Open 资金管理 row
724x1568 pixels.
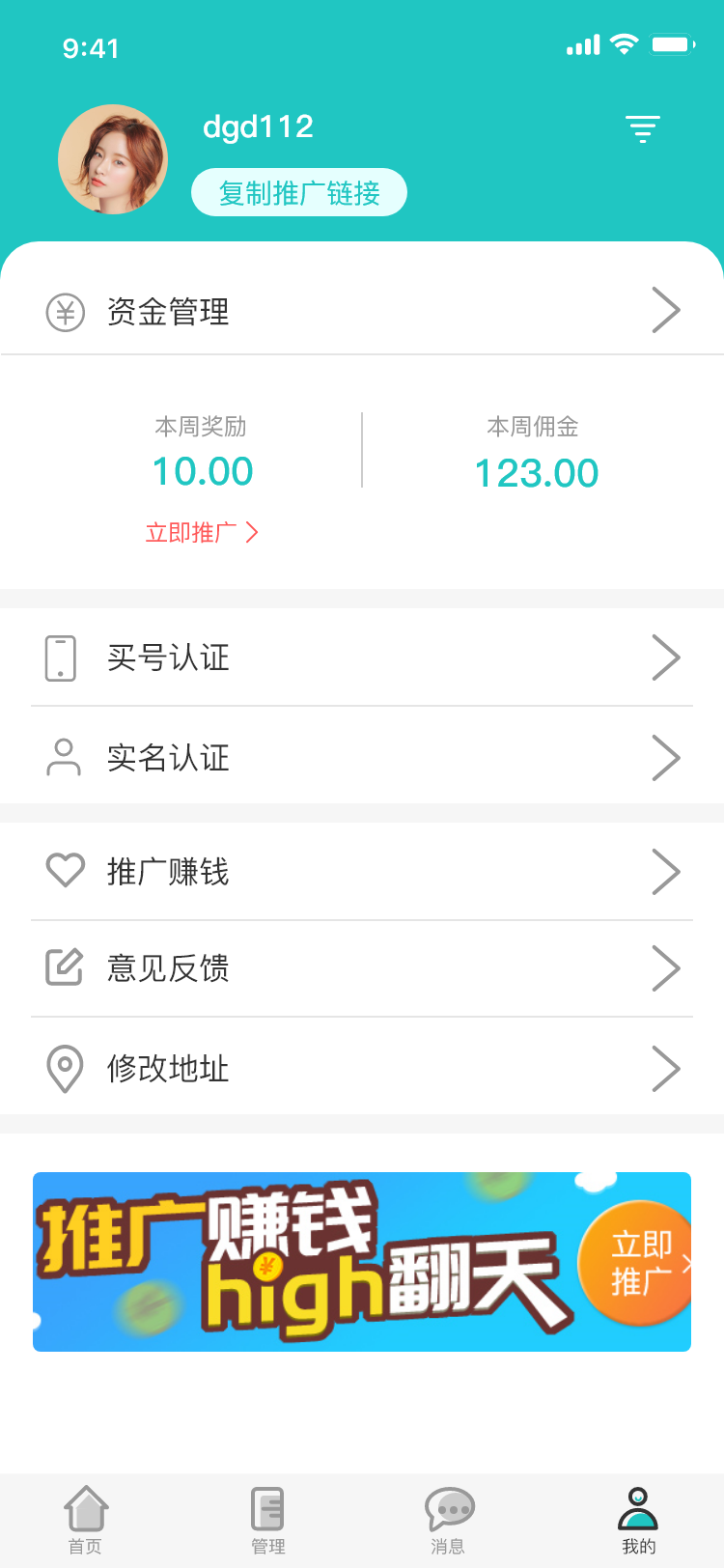[x=362, y=311]
